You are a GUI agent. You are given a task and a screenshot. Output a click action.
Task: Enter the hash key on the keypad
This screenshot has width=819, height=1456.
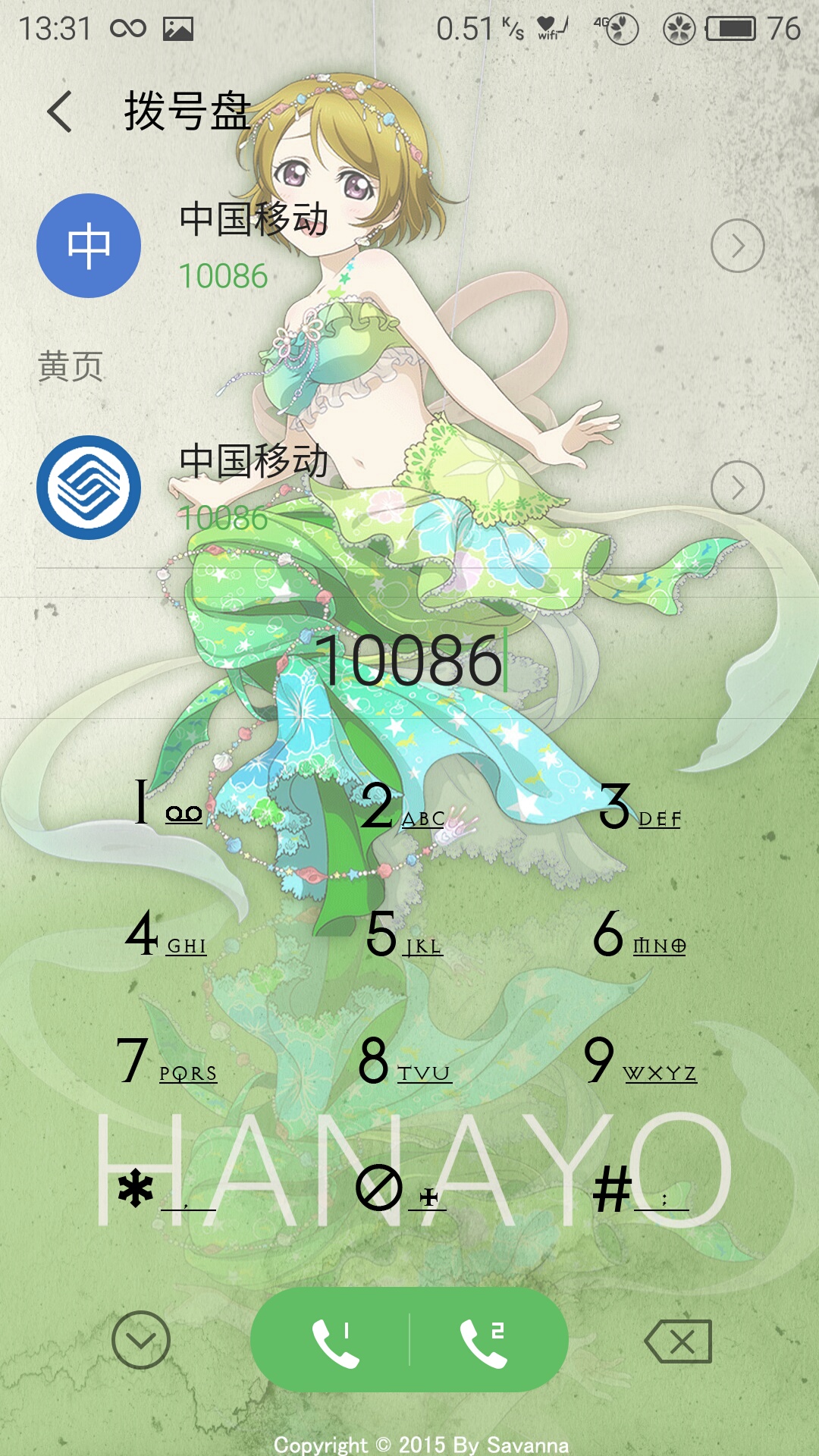point(642,1189)
